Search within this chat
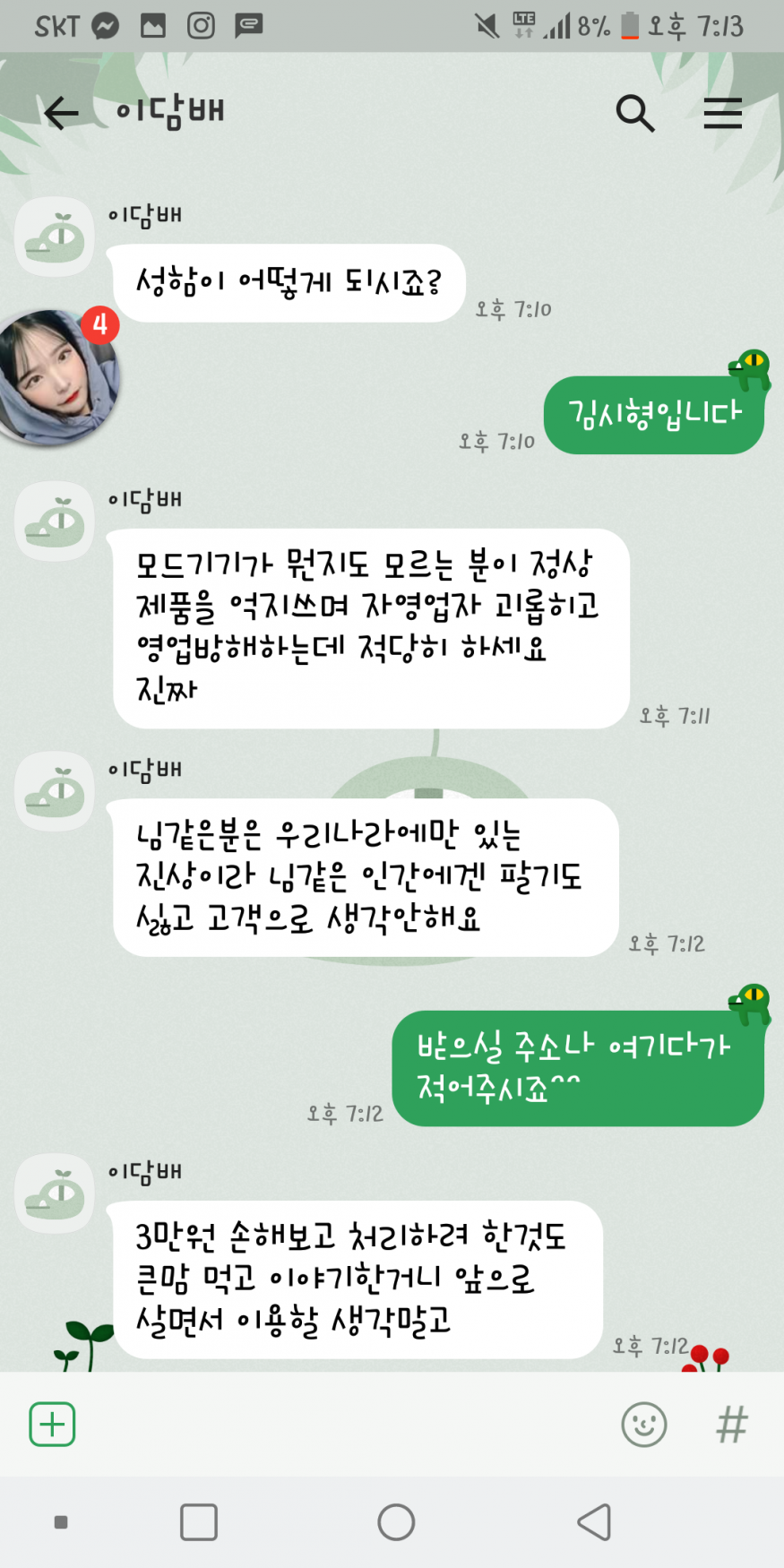 634,113
